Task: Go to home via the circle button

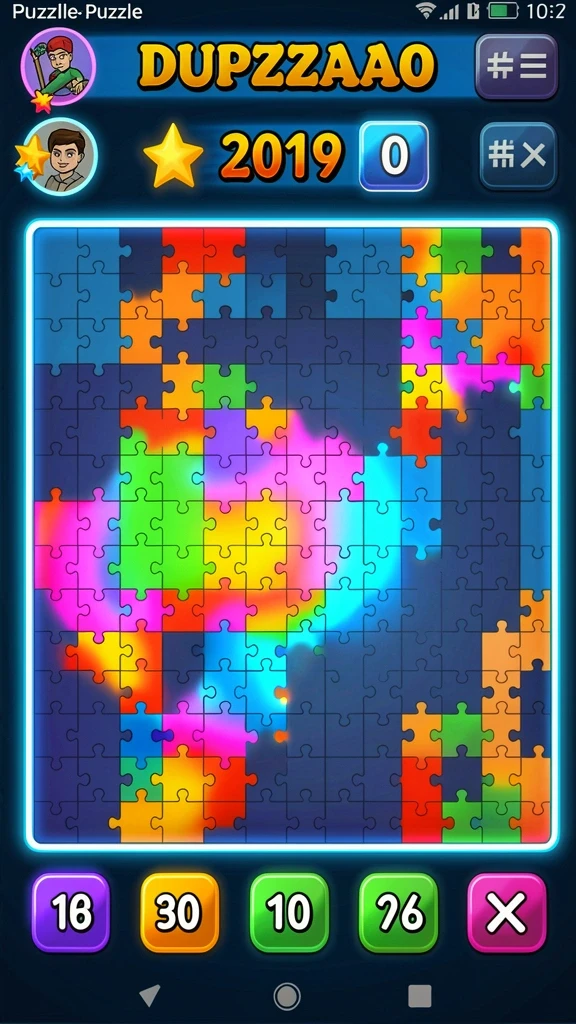Action: tap(286, 996)
